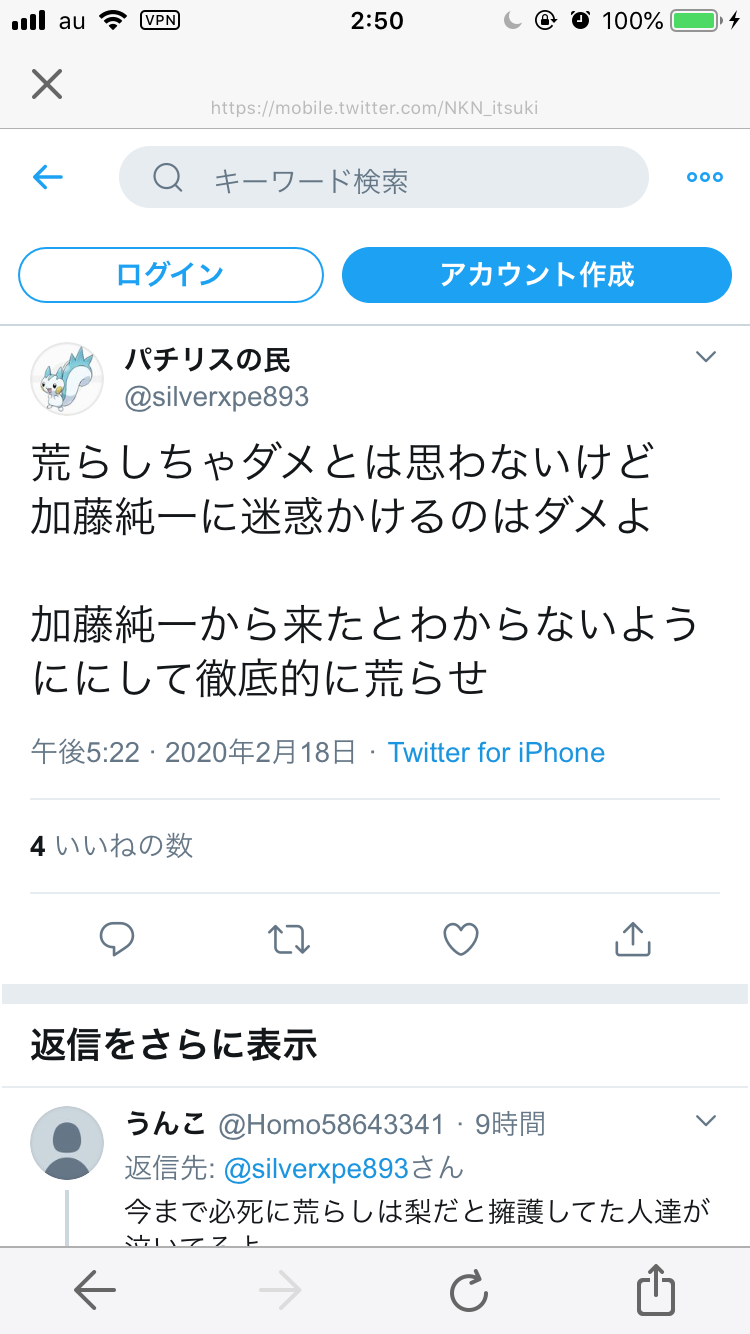Open うんこ's profile avatar
Screen dimensions: 750x1334
tap(67, 1143)
